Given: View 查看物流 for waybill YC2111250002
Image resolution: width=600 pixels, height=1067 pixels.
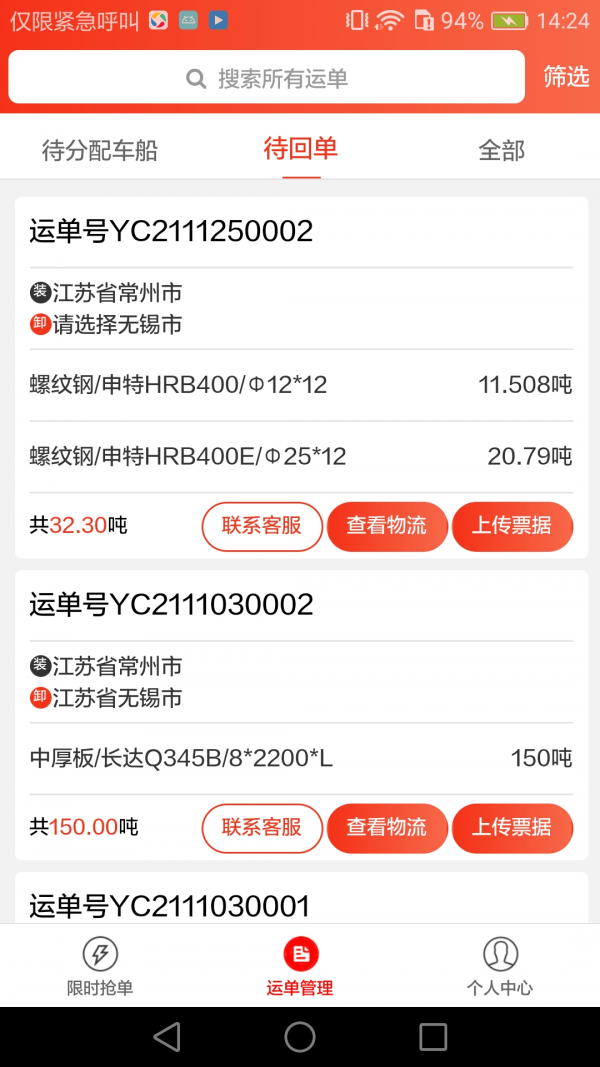Looking at the screenshot, I should click(387, 526).
